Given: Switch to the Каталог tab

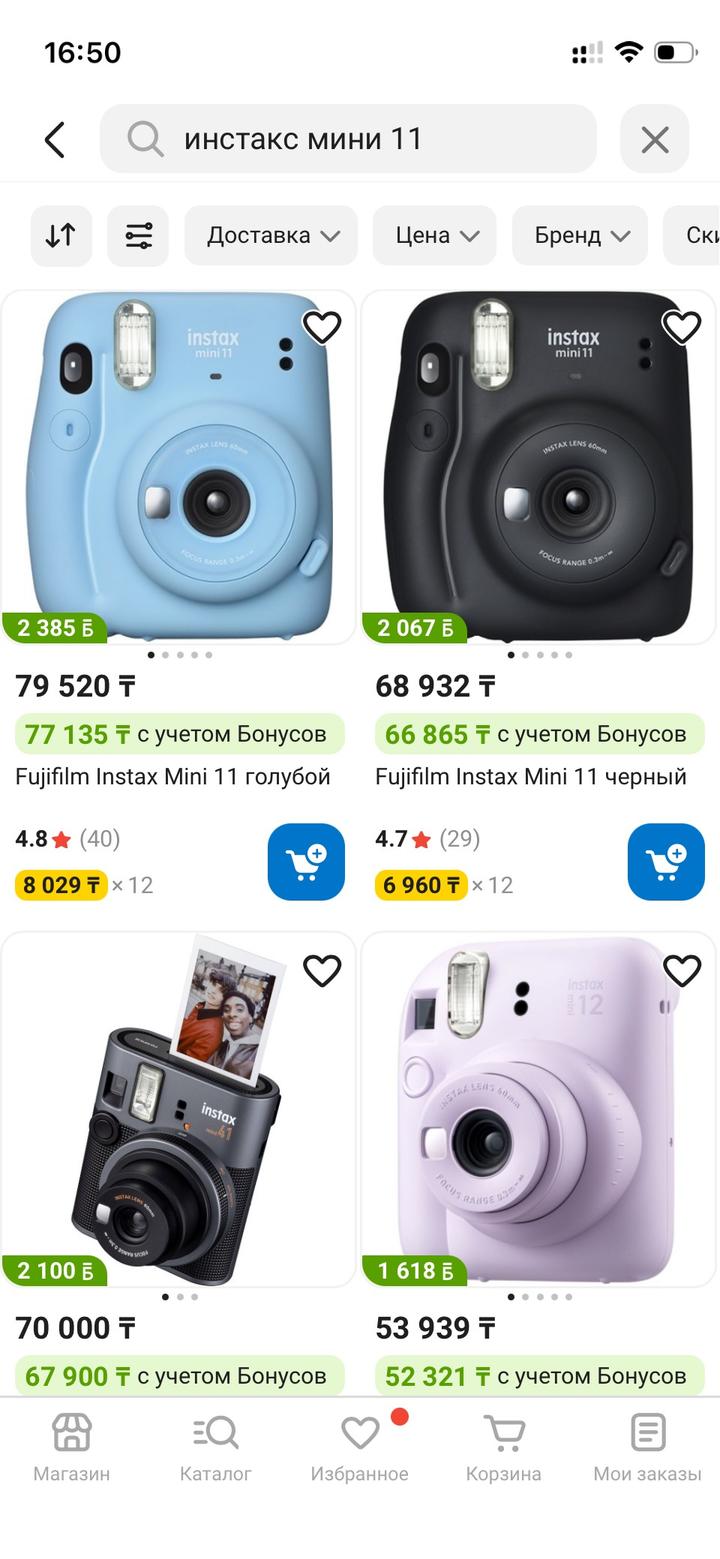Looking at the screenshot, I should (x=215, y=1447).
